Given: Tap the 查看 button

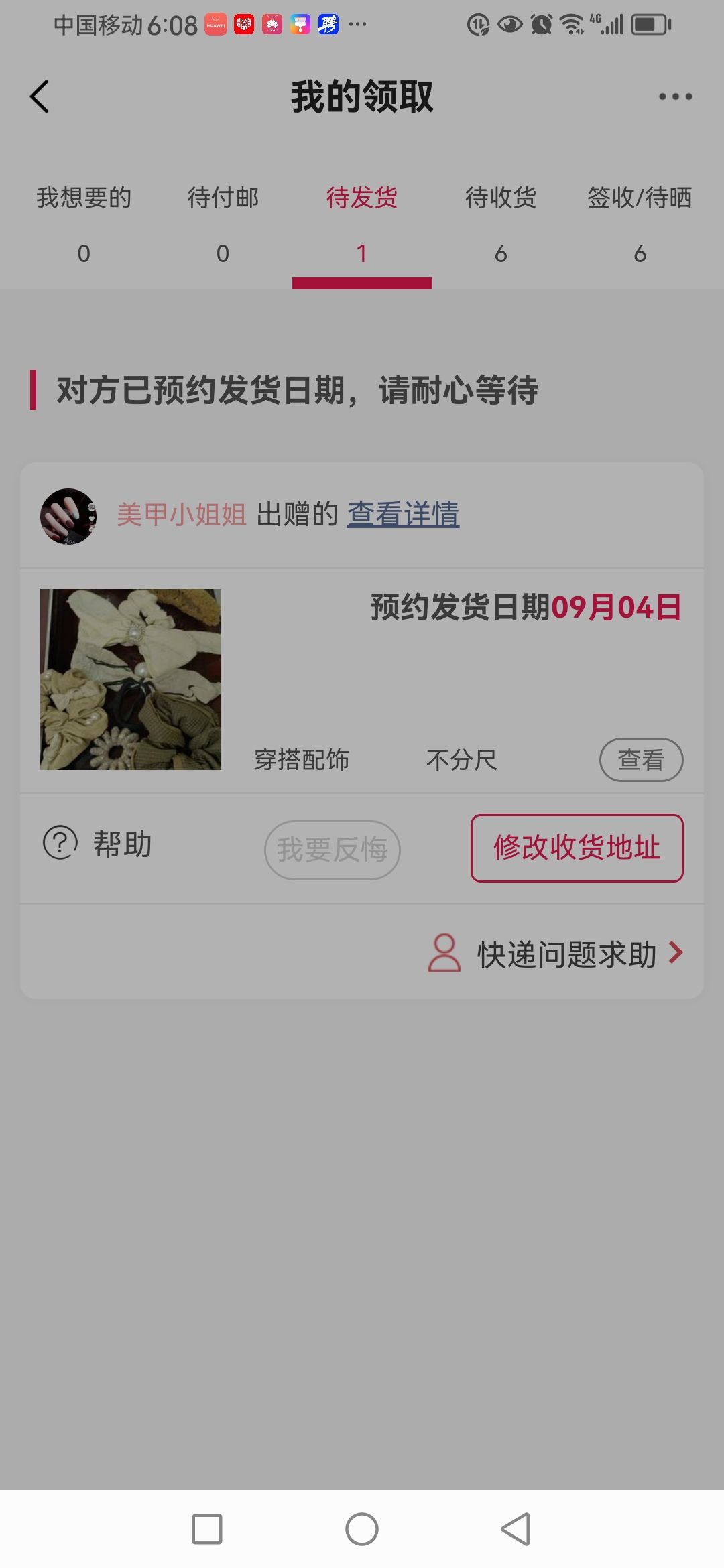Looking at the screenshot, I should click(x=641, y=760).
